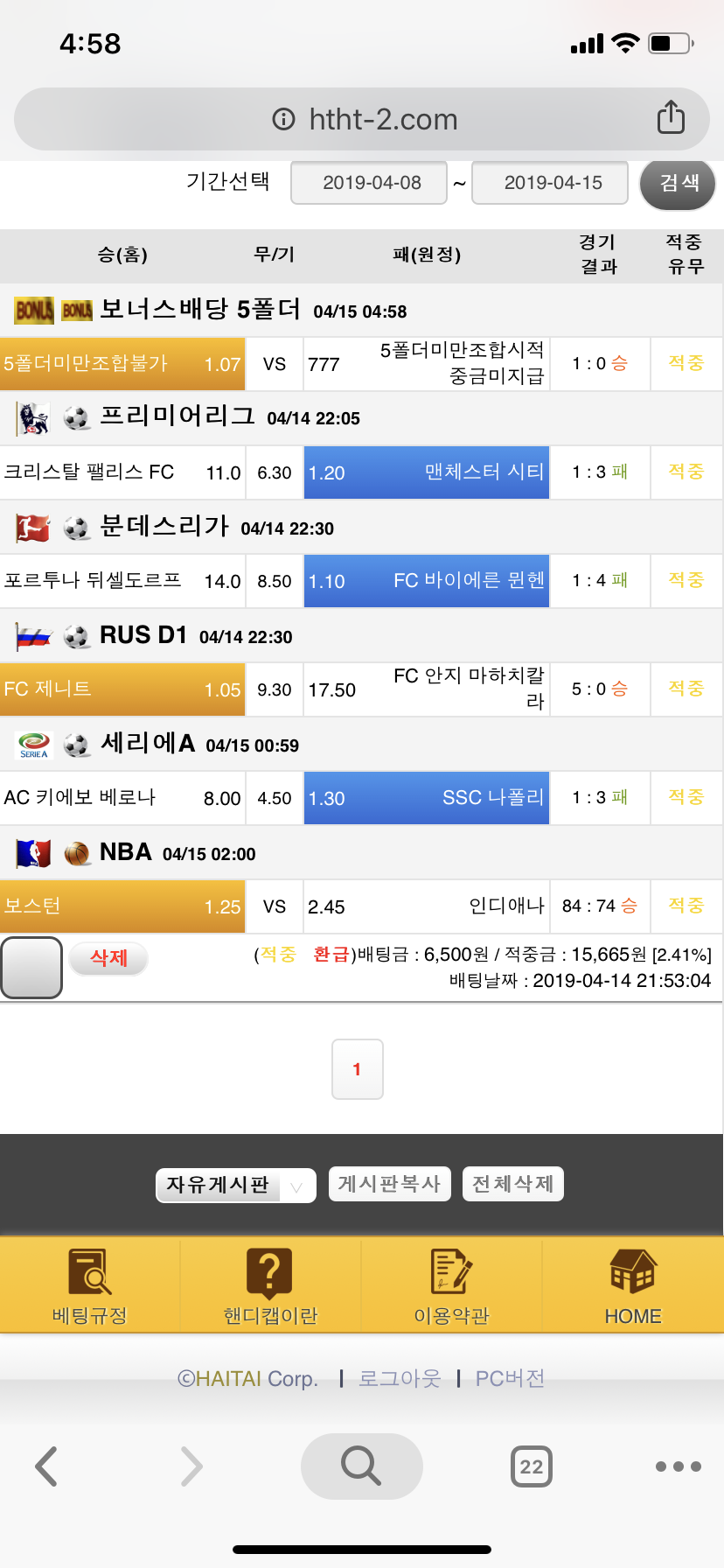
Task: Open 베팅규정 betting rules
Action: [90, 1285]
